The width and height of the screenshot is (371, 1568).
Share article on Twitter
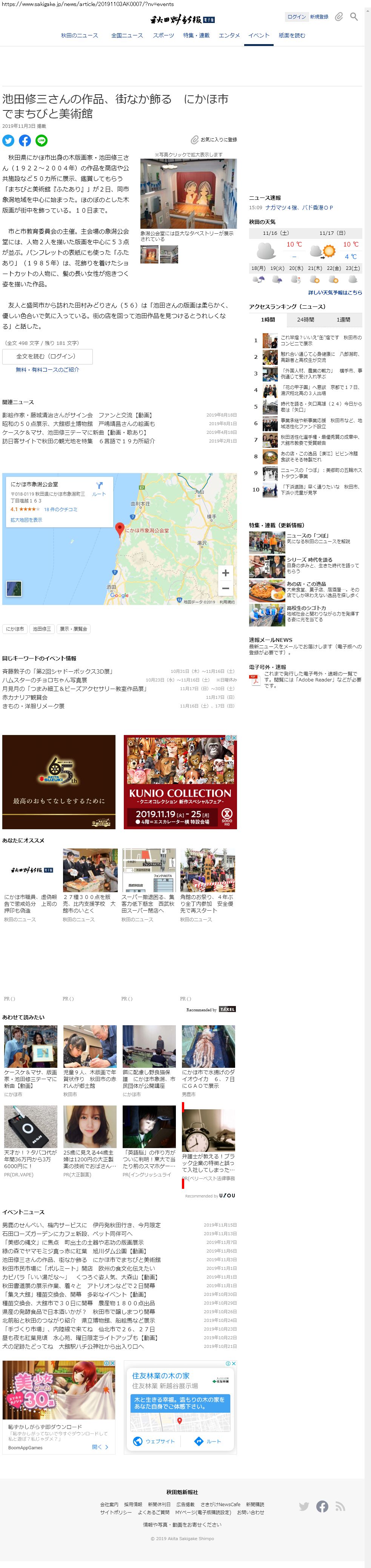(x=9, y=141)
